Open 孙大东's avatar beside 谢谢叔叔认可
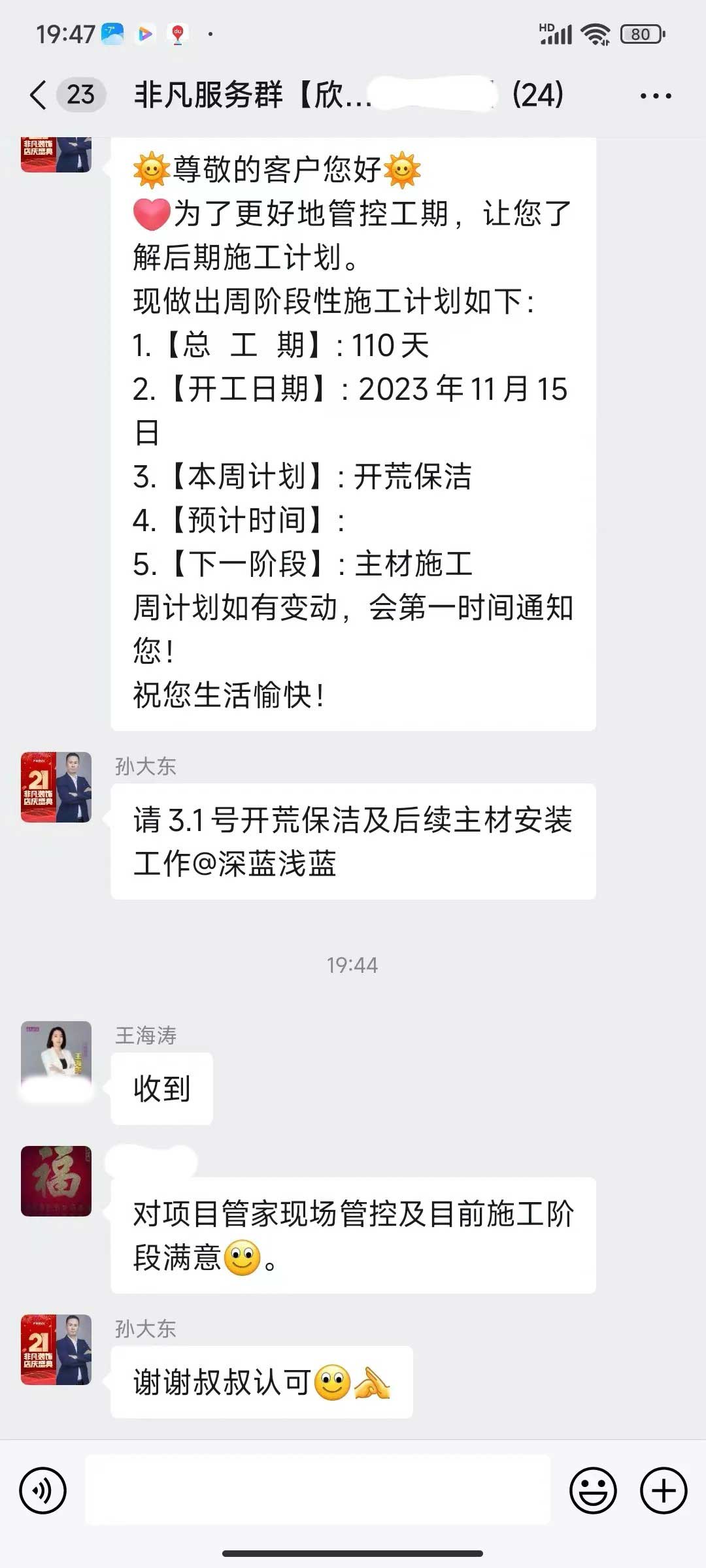This screenshot has height=1568, width=706. [x=56, y=1350]
